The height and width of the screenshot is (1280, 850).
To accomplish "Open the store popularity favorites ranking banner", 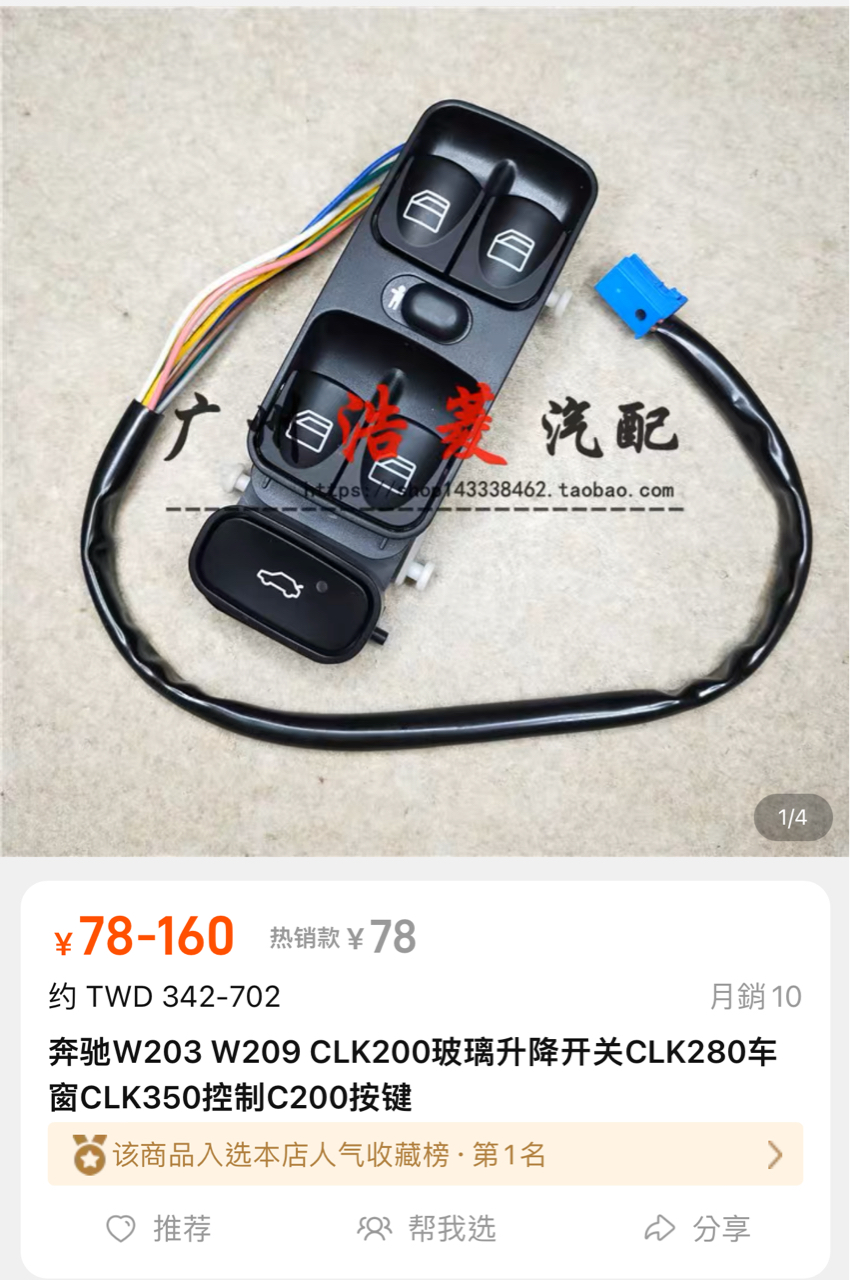I will click(424, 1155).
